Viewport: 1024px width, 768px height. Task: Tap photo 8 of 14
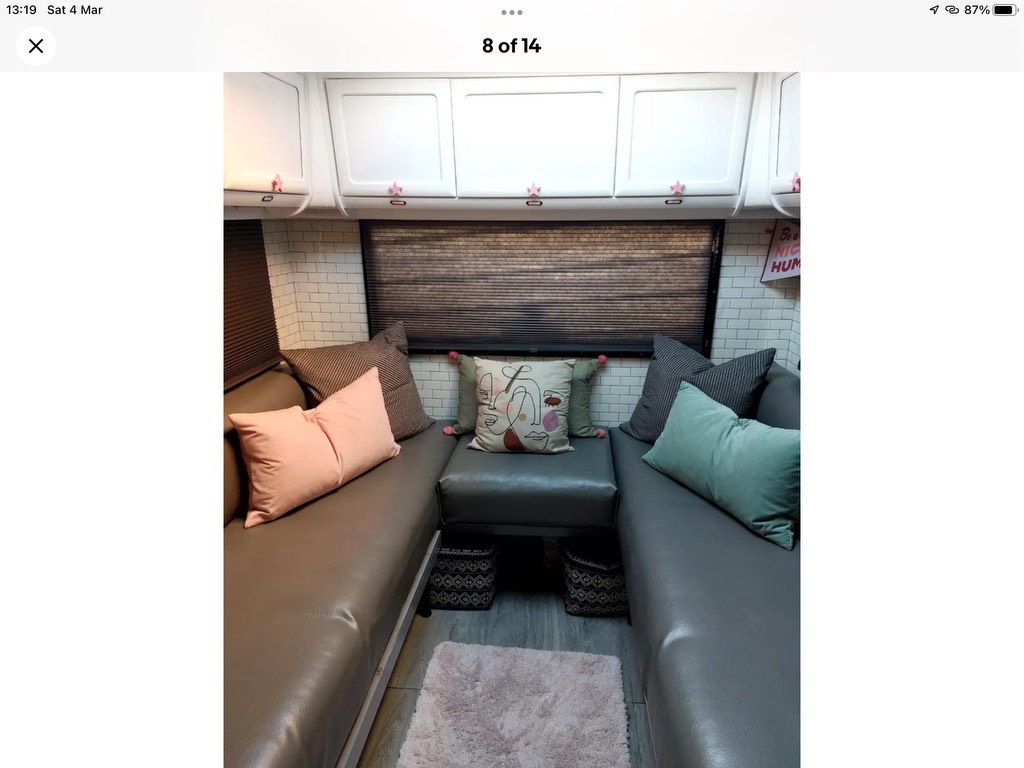(511, 419)
